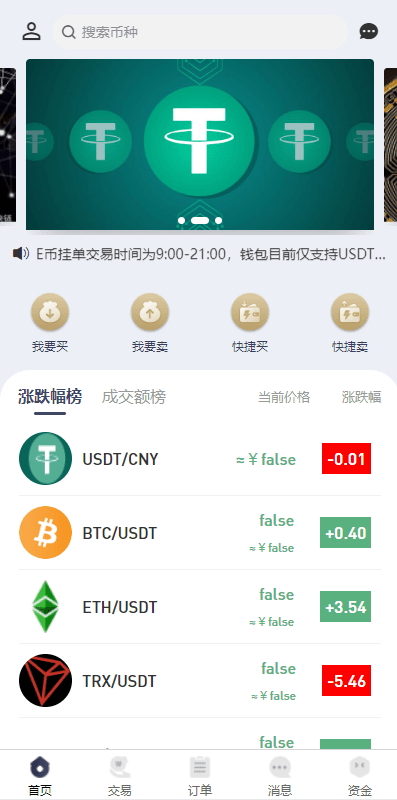Image resolution: width=397 pixels, height=800 pixels.
Task: Open the ETH/USDT market row
Action: 200,607
